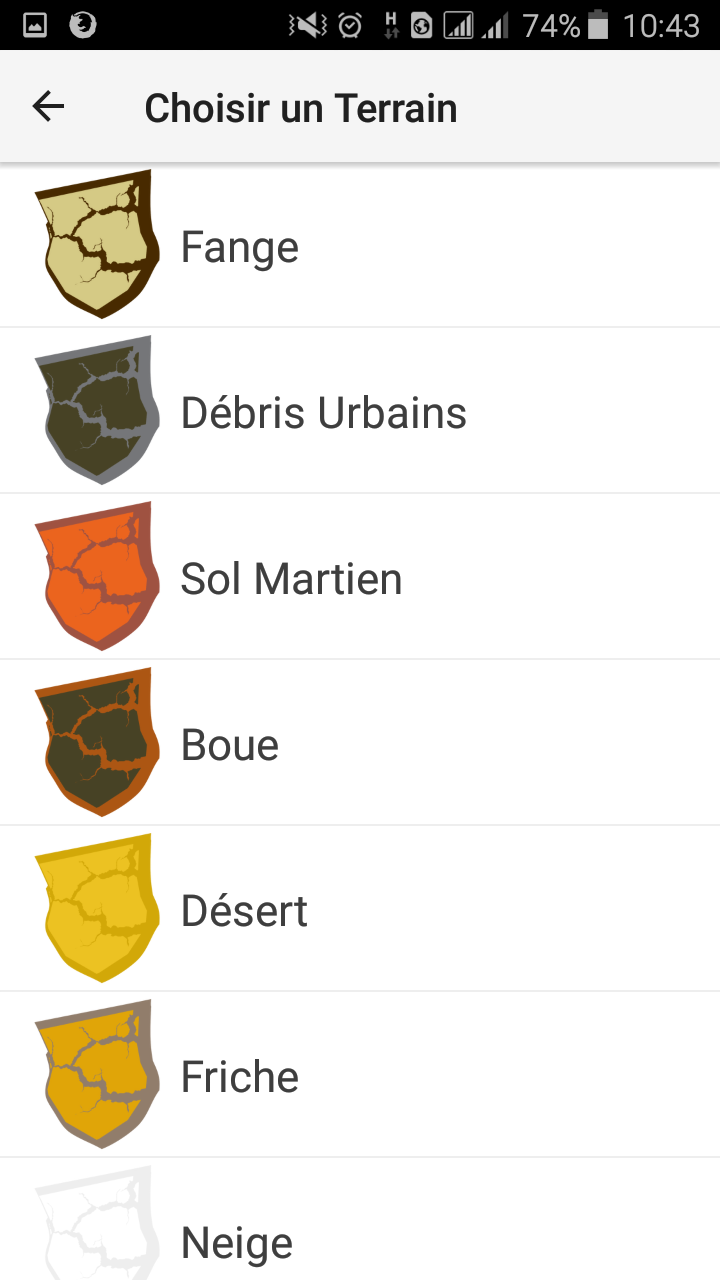Select the Neige terrain

point(360,1219)
